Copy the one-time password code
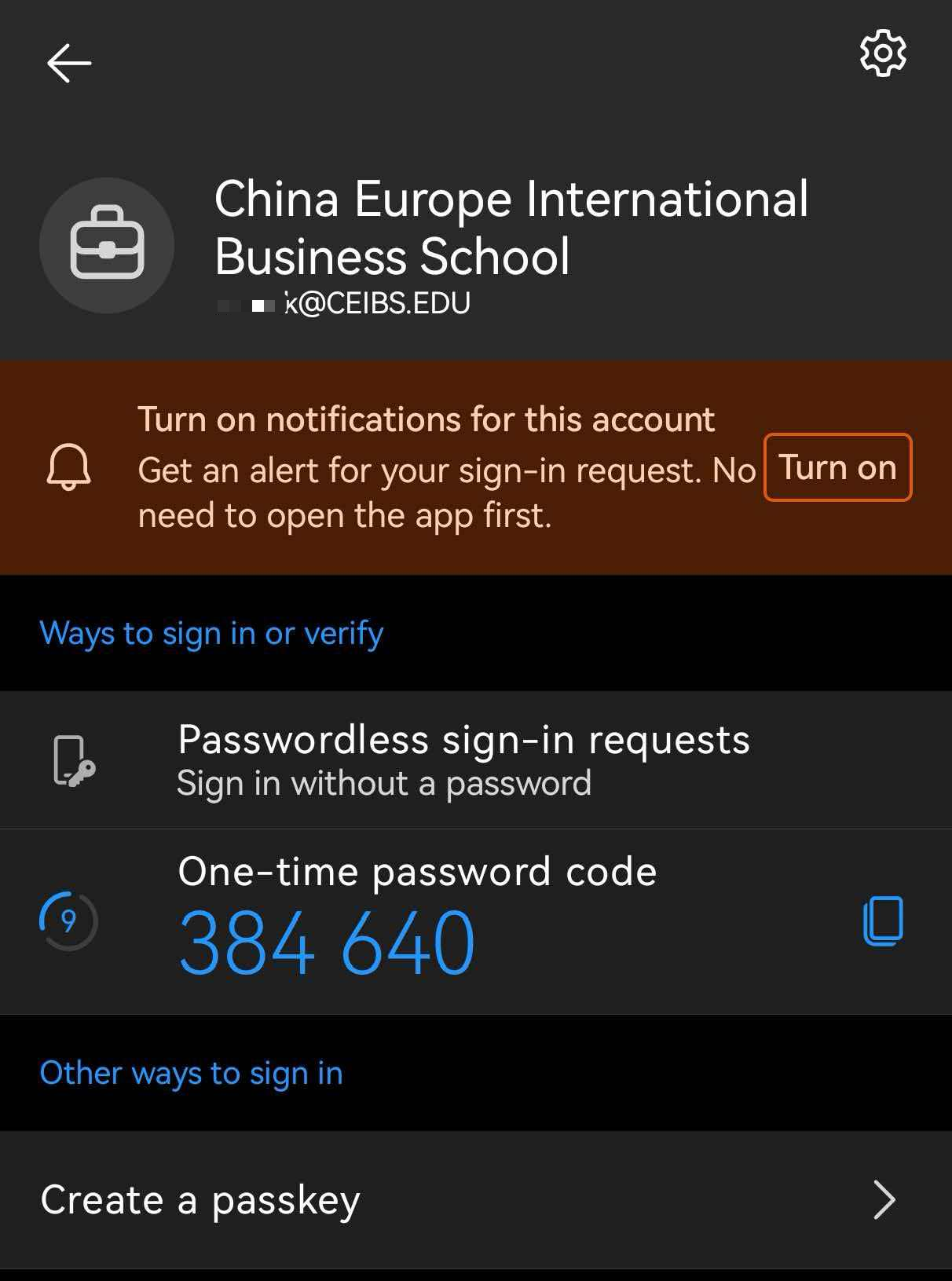952x1281 pixels. pyautogui.click(x=883, y=920)
